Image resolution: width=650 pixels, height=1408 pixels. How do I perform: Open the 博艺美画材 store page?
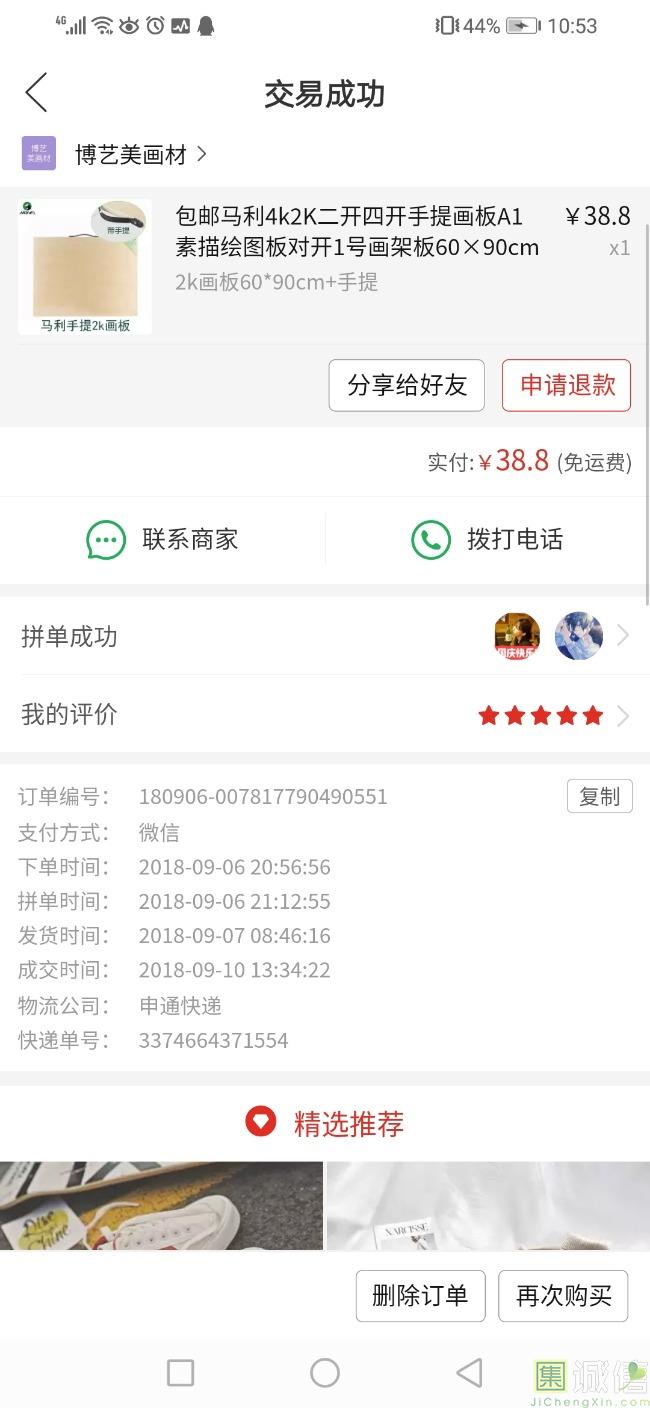coord(130,154)
